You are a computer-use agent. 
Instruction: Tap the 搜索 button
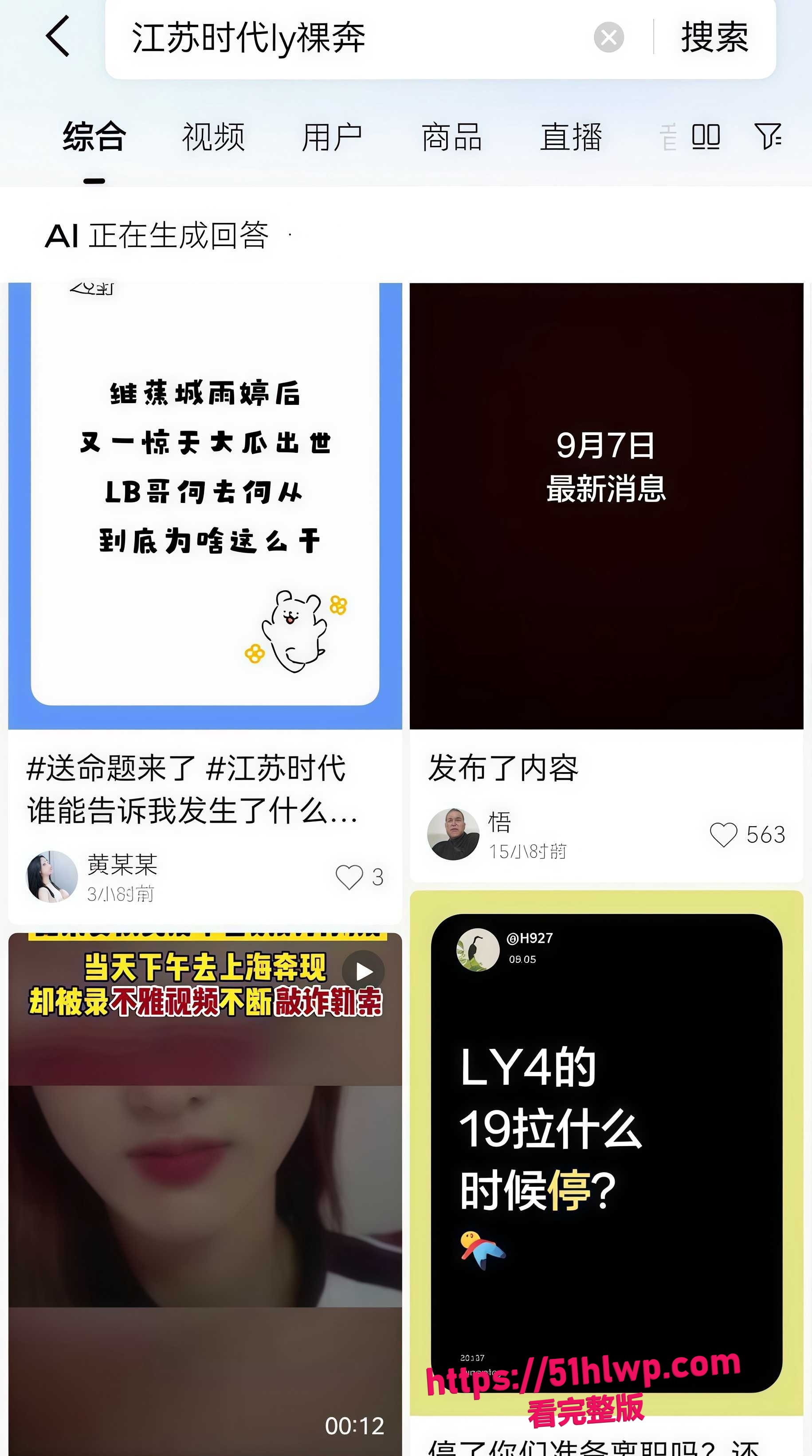tap(714, 37)
